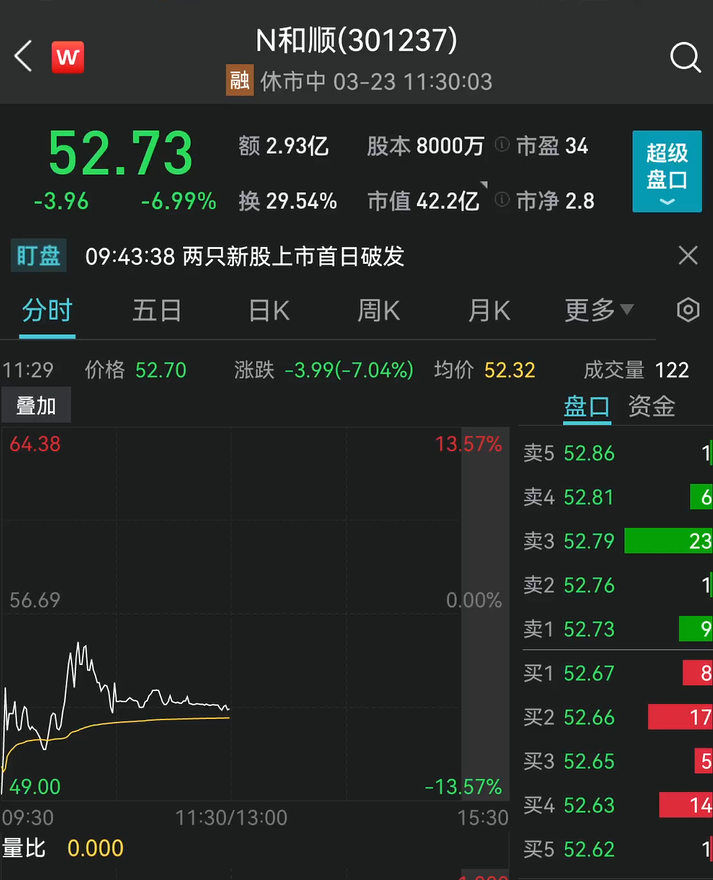Open chart settings hexagon icon
This screenshot has height=880, width=713.
pos(688,310)
